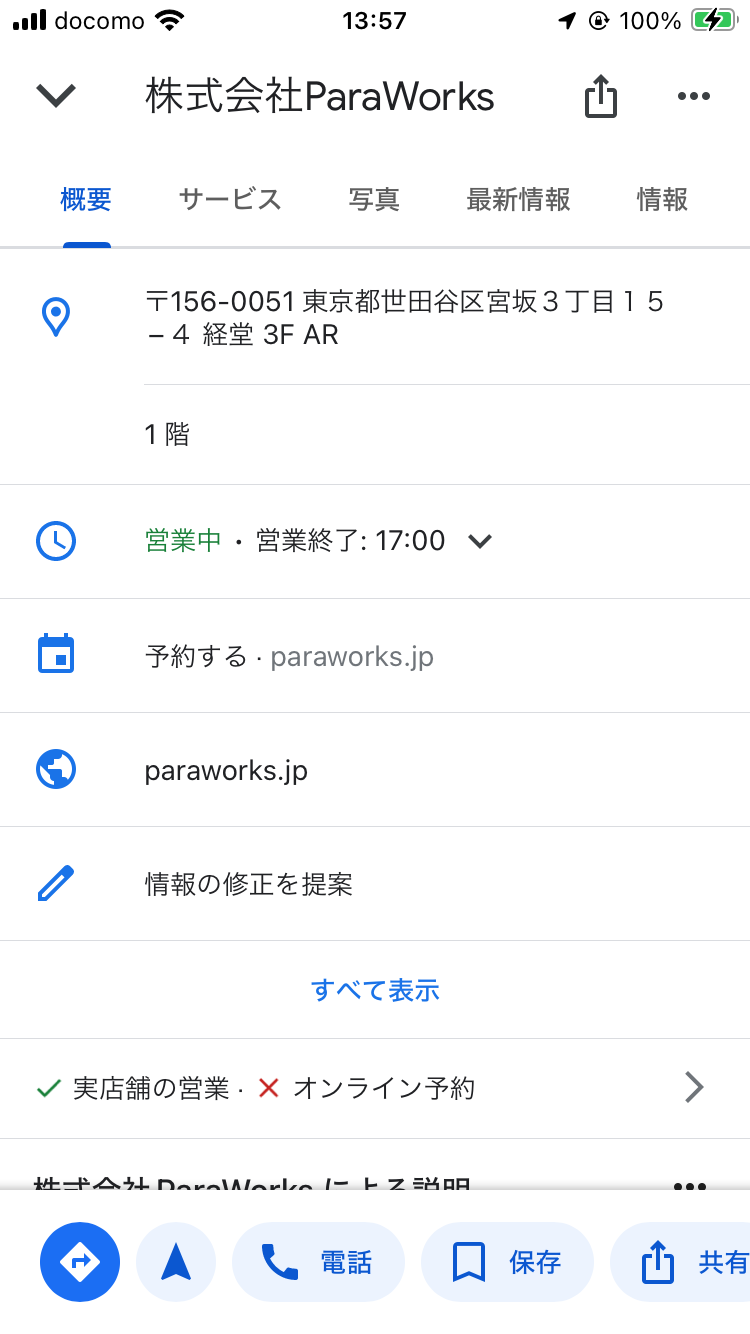Screen dimensions: 750x1334
Task: Expand the business hours 営業終了 17:00
Action: point(375,541)
